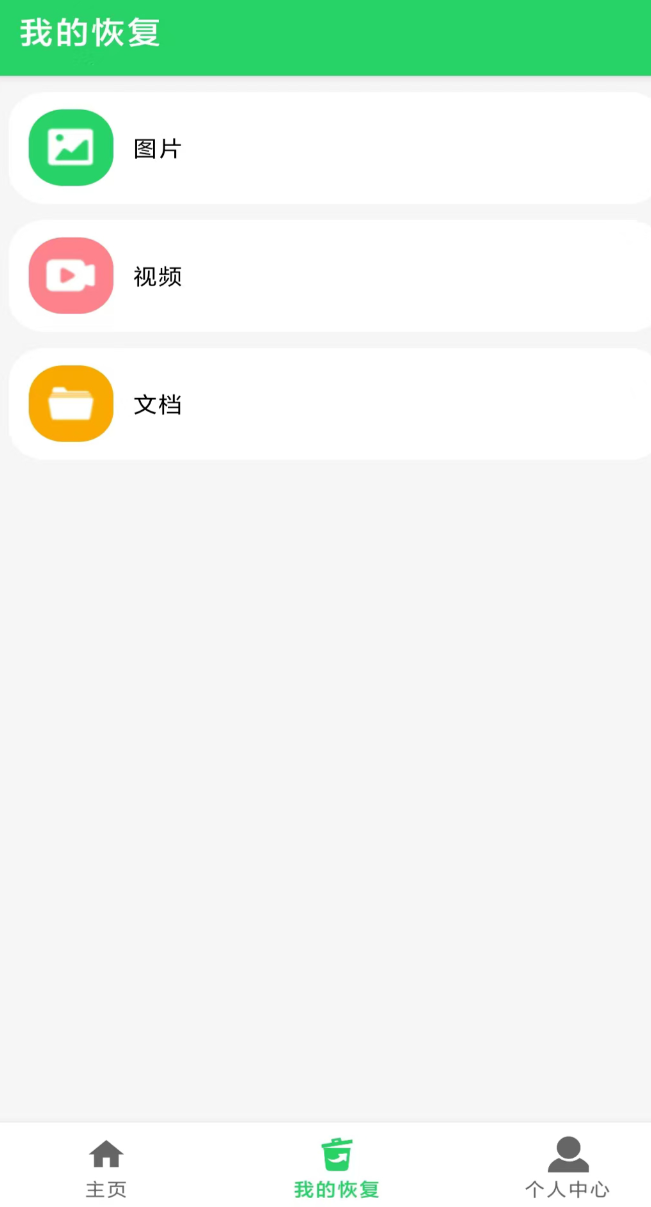Open the 视频 recovery category
The width and height of the screenshot is (651, 1207).
click(x=330, y=276)
